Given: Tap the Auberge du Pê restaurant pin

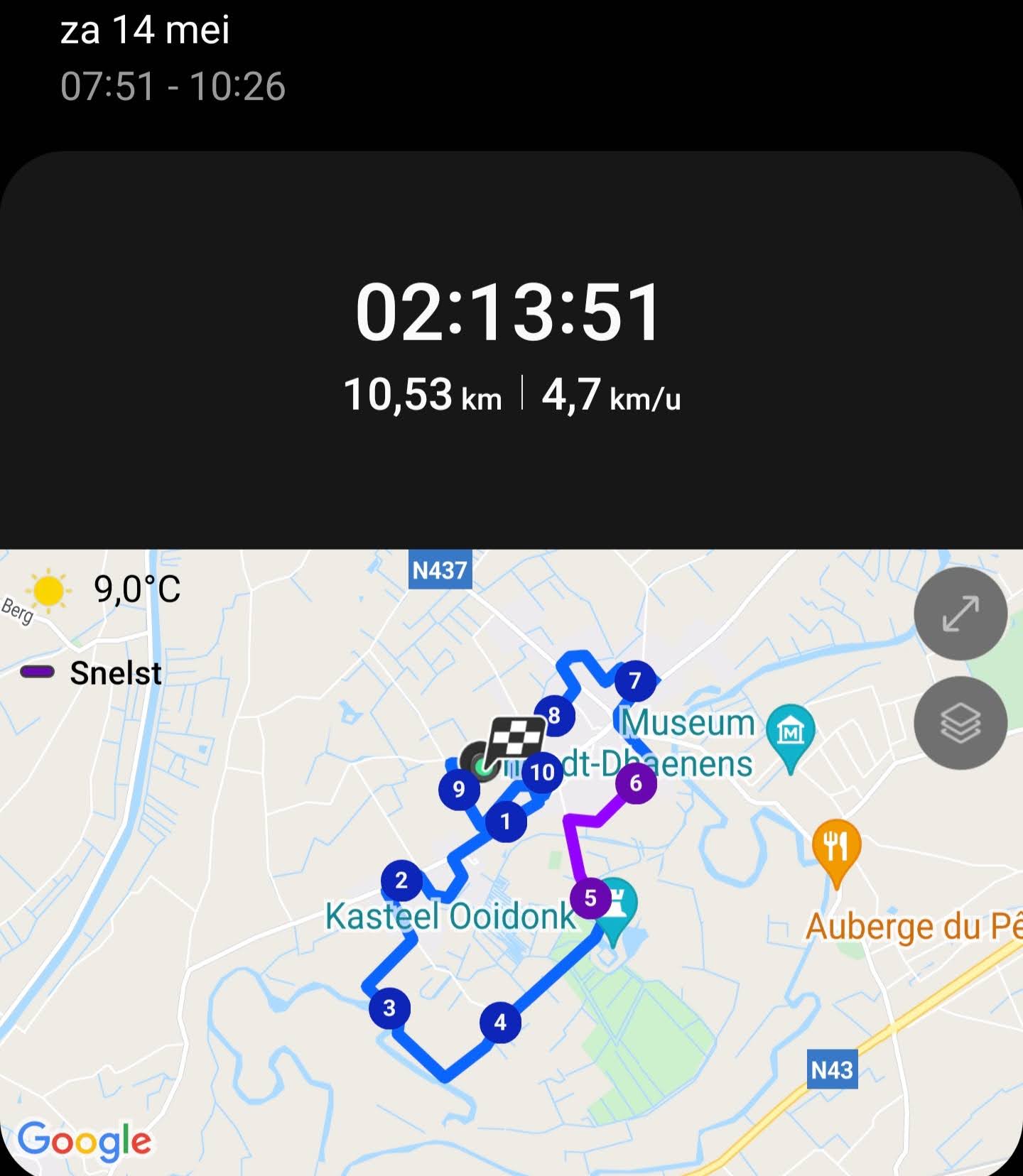Looking at the screenshot, I should 836,847.
